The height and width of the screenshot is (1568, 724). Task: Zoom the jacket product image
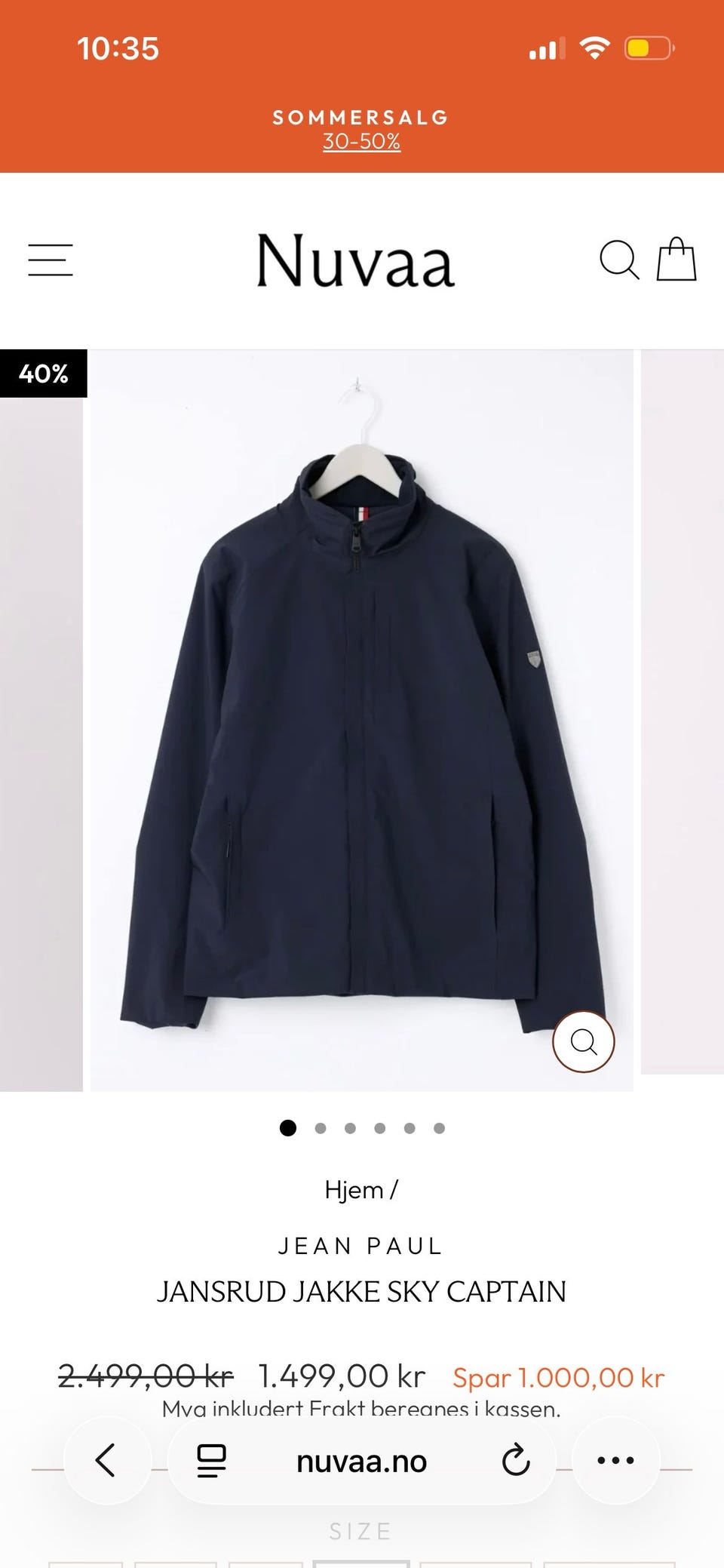584,1041
